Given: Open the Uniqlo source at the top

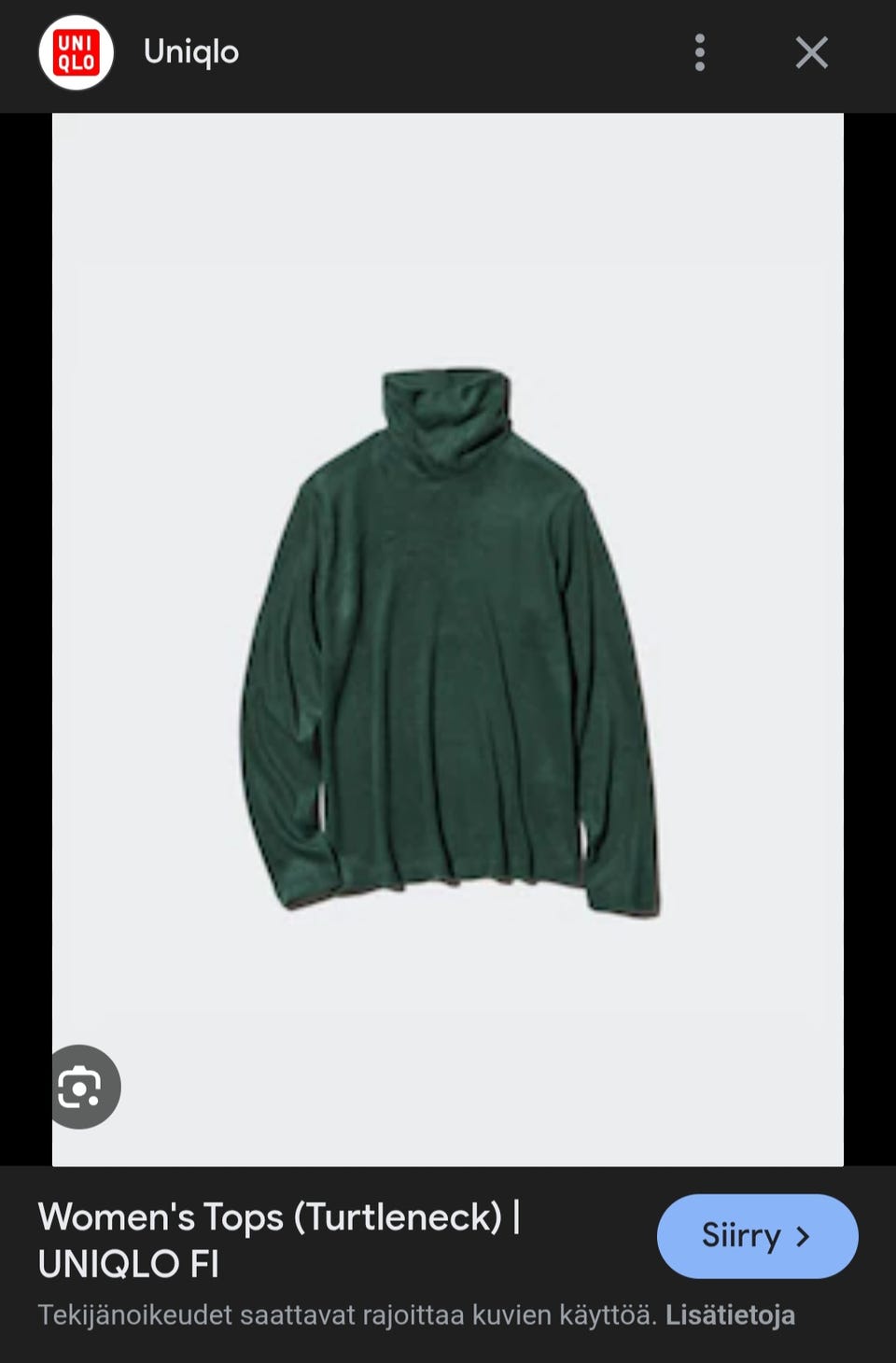Looking at the screenshot, I should point(190,52).
